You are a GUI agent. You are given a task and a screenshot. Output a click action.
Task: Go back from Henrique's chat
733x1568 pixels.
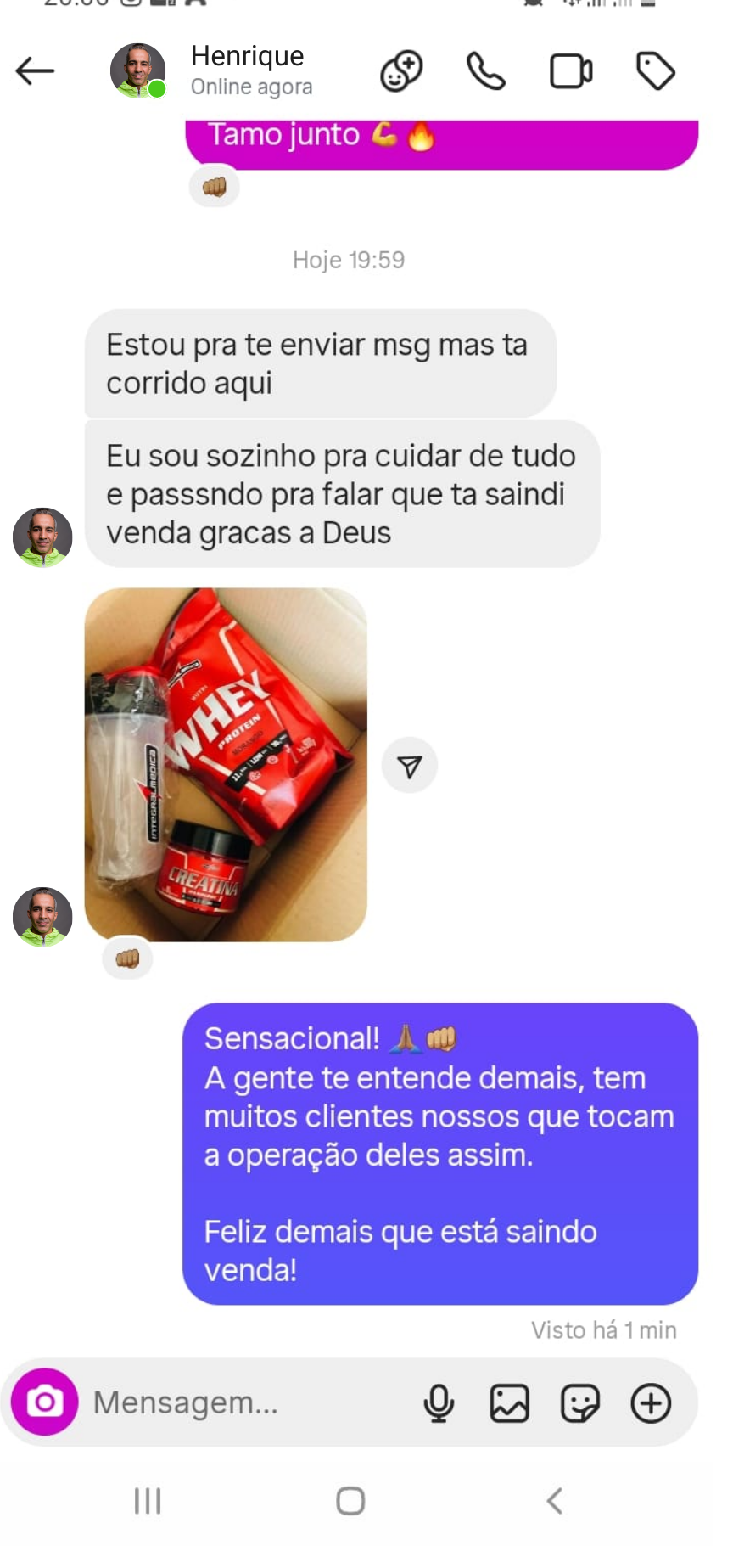[x=36, y=71]
